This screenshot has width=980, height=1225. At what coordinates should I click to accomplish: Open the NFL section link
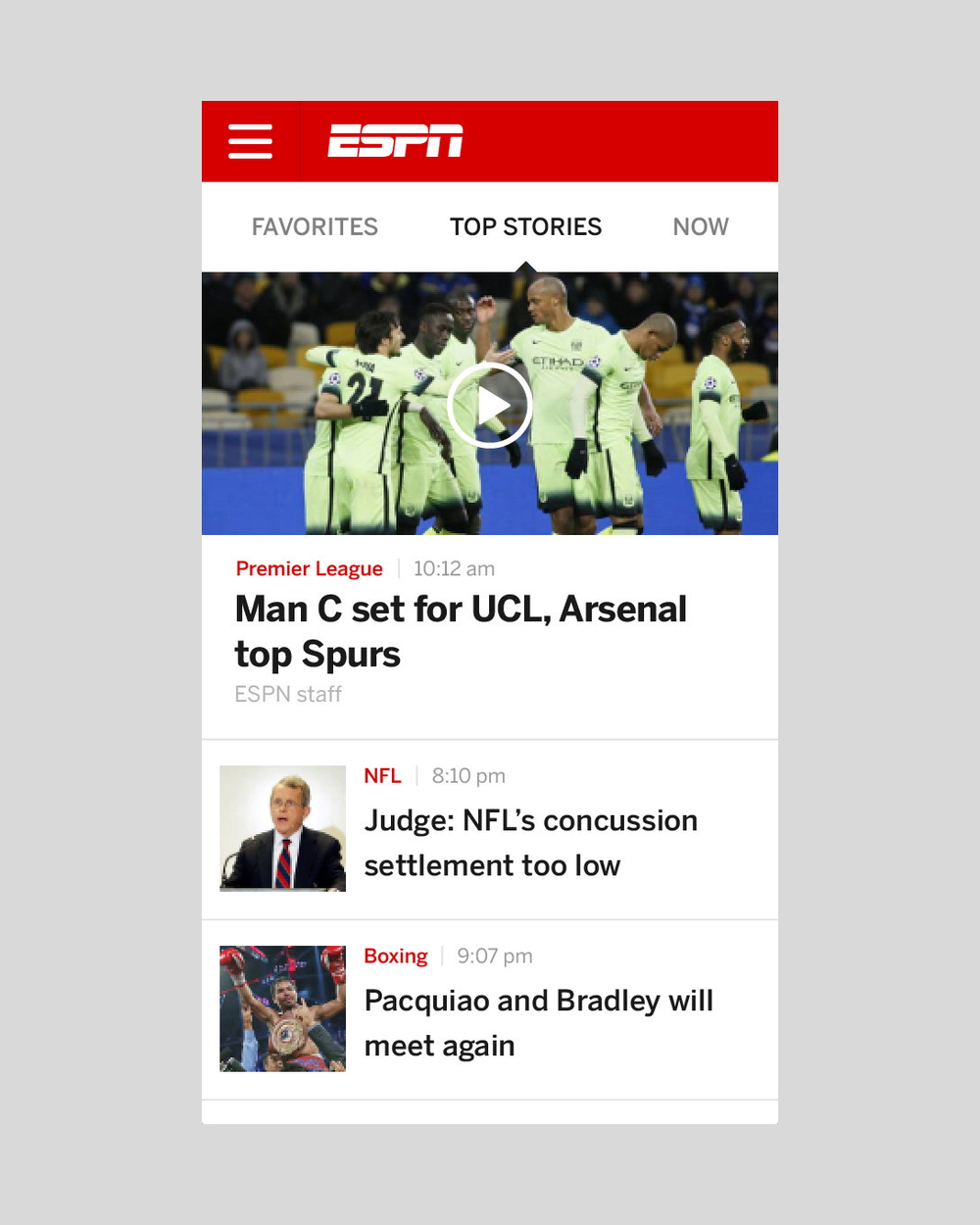point(382,775)
